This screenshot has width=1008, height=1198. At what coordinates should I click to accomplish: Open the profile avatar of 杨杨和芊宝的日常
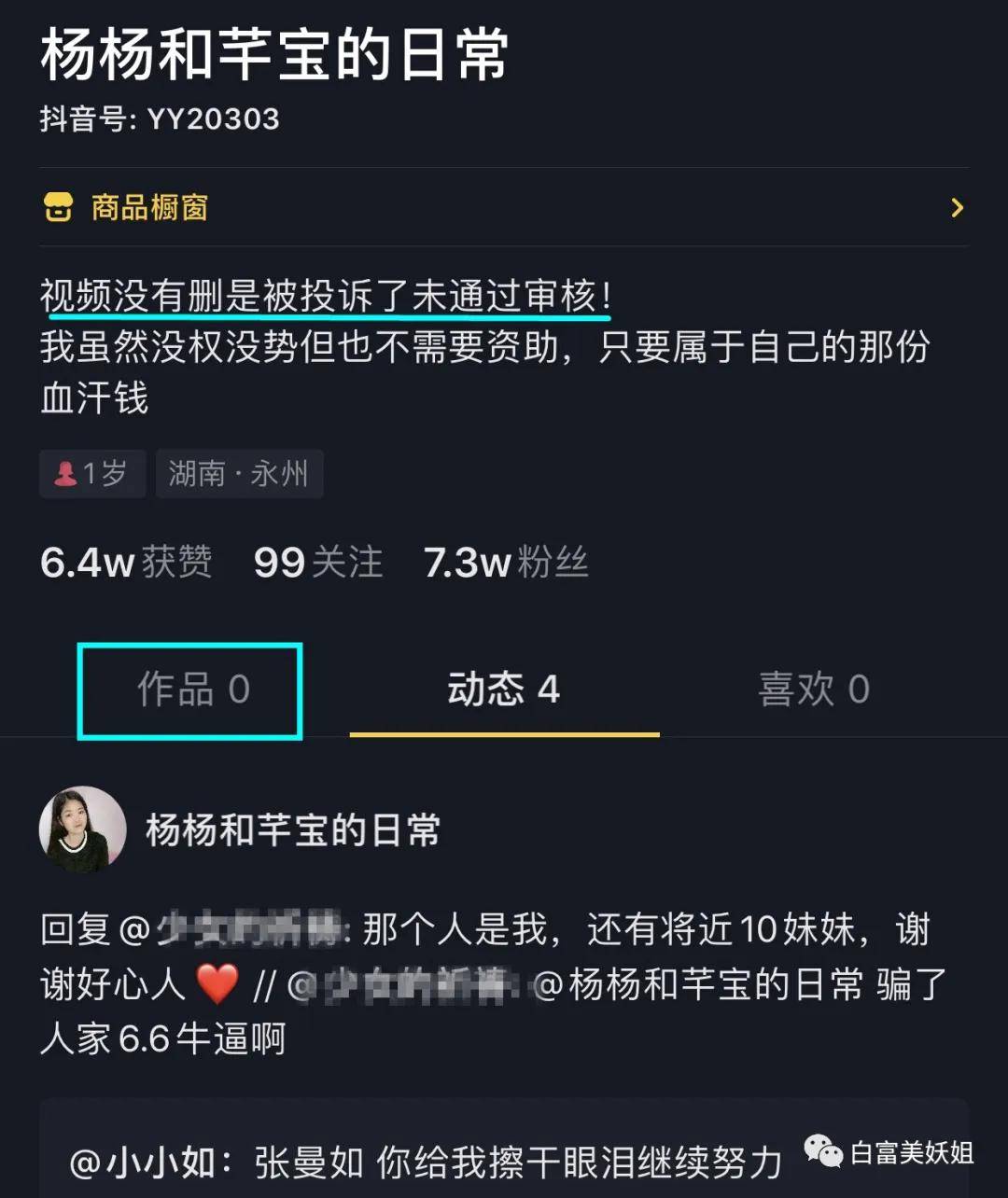[x=84, y=829]
